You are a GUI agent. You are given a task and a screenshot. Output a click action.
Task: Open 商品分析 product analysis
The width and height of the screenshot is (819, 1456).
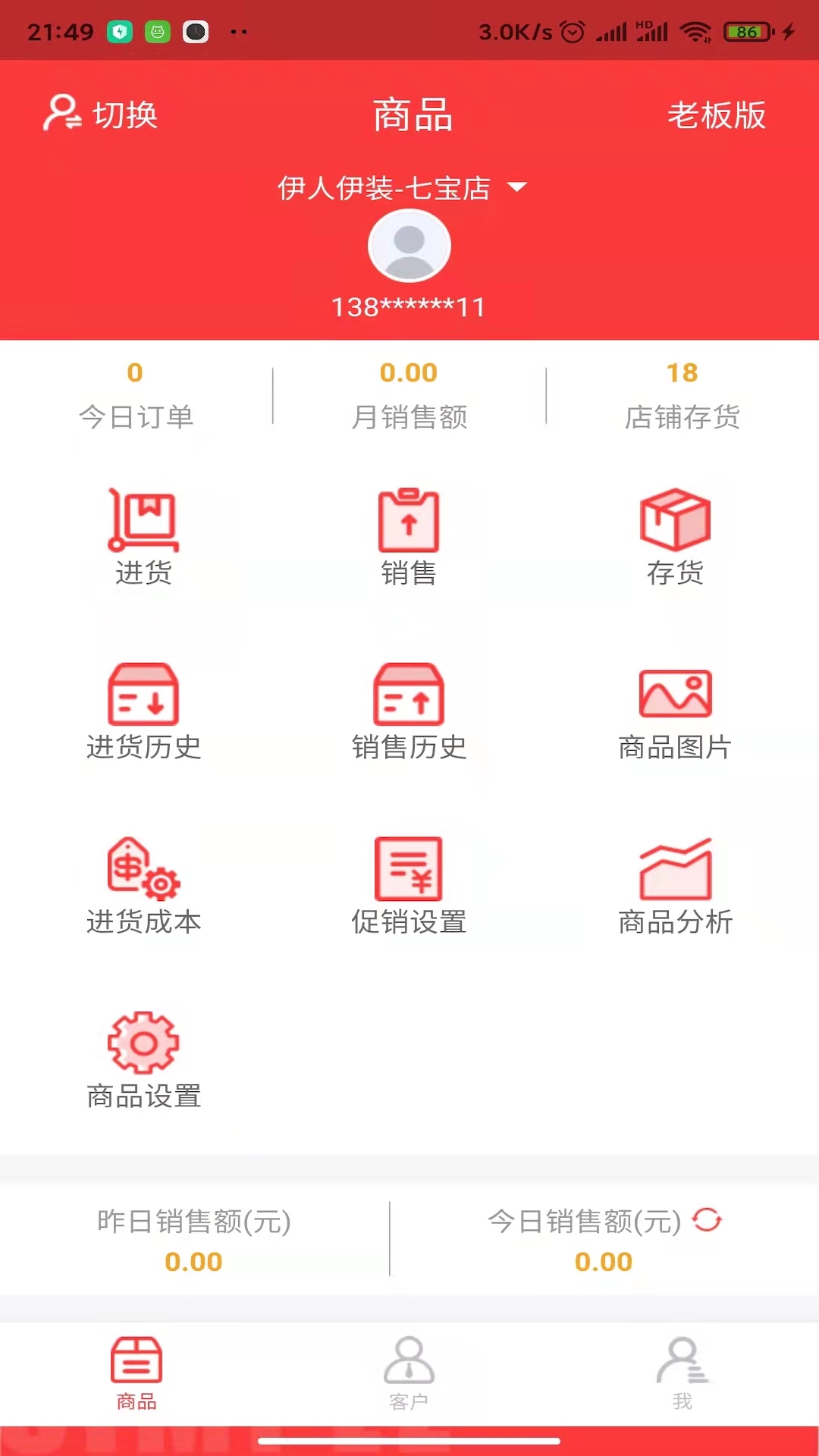[675, 886]
